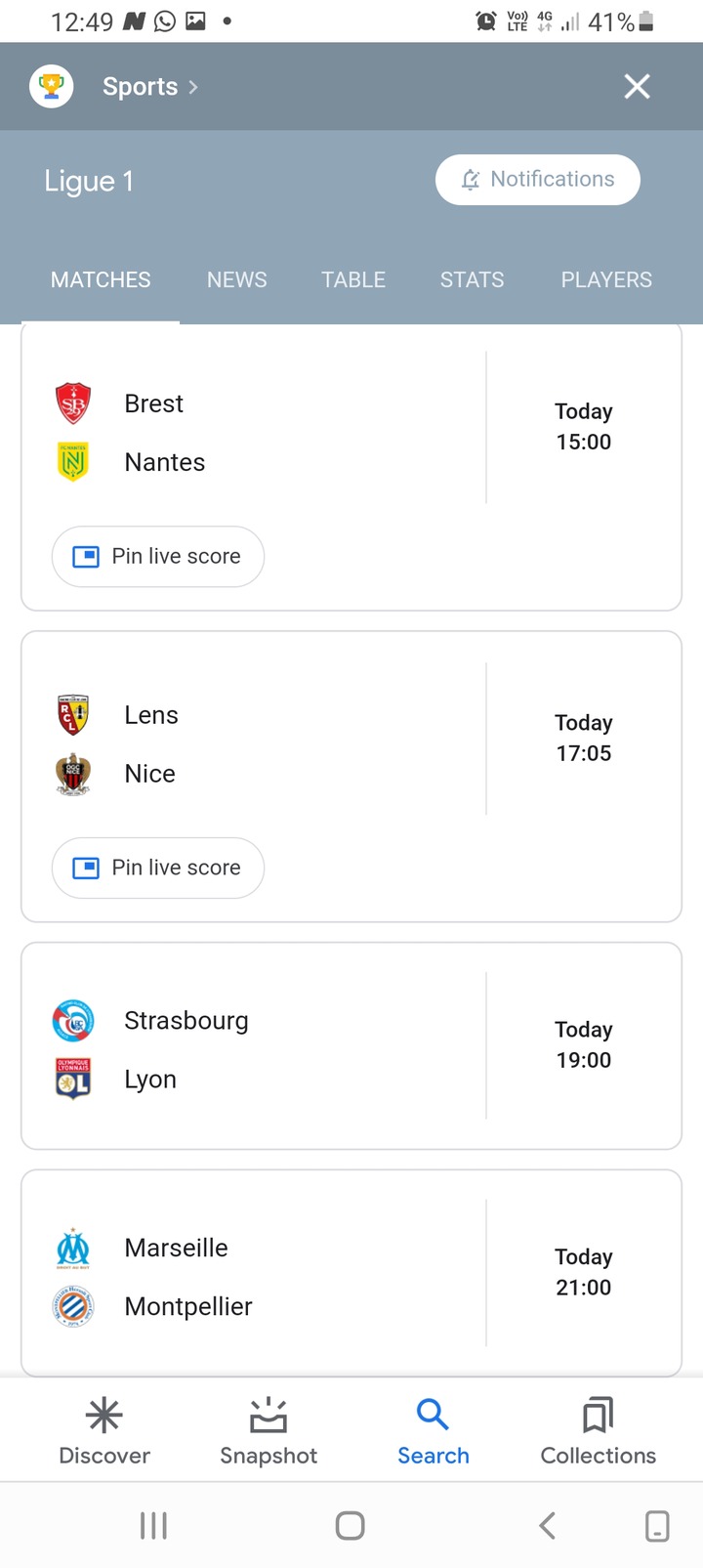Pin live score for Lens vs Nice
Viewport: 703px width, 1568px height.
158,868
